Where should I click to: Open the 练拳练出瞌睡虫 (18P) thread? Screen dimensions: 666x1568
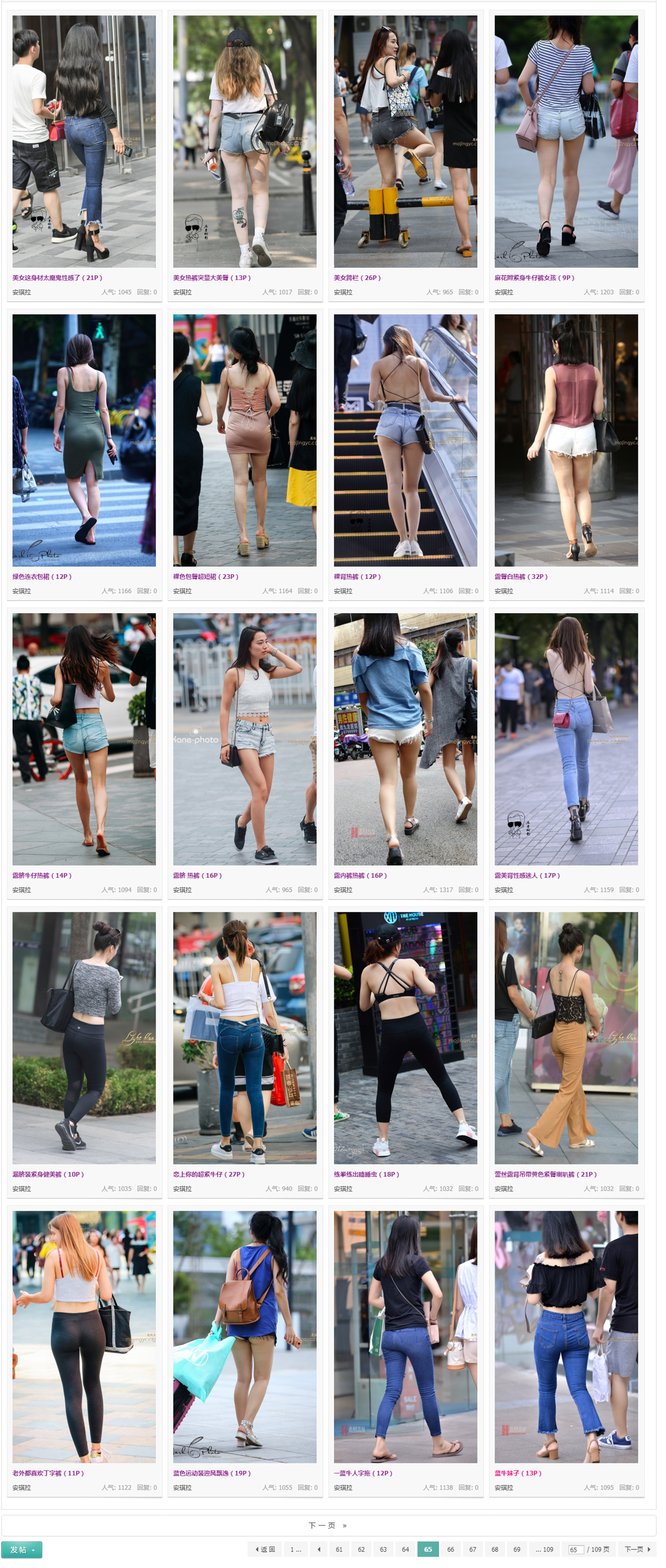pos(367,1174)
